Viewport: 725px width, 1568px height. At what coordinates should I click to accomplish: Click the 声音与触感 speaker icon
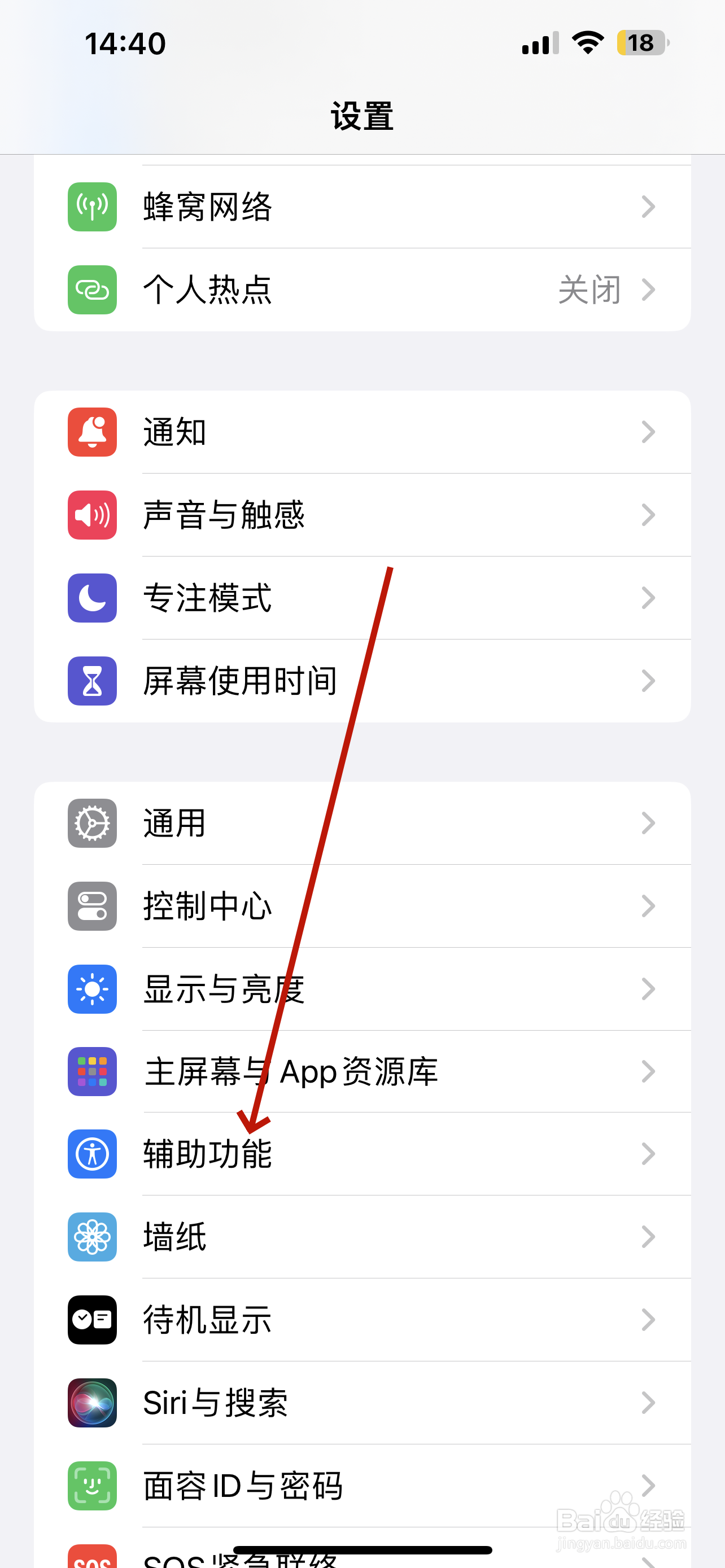coord(92,515)
